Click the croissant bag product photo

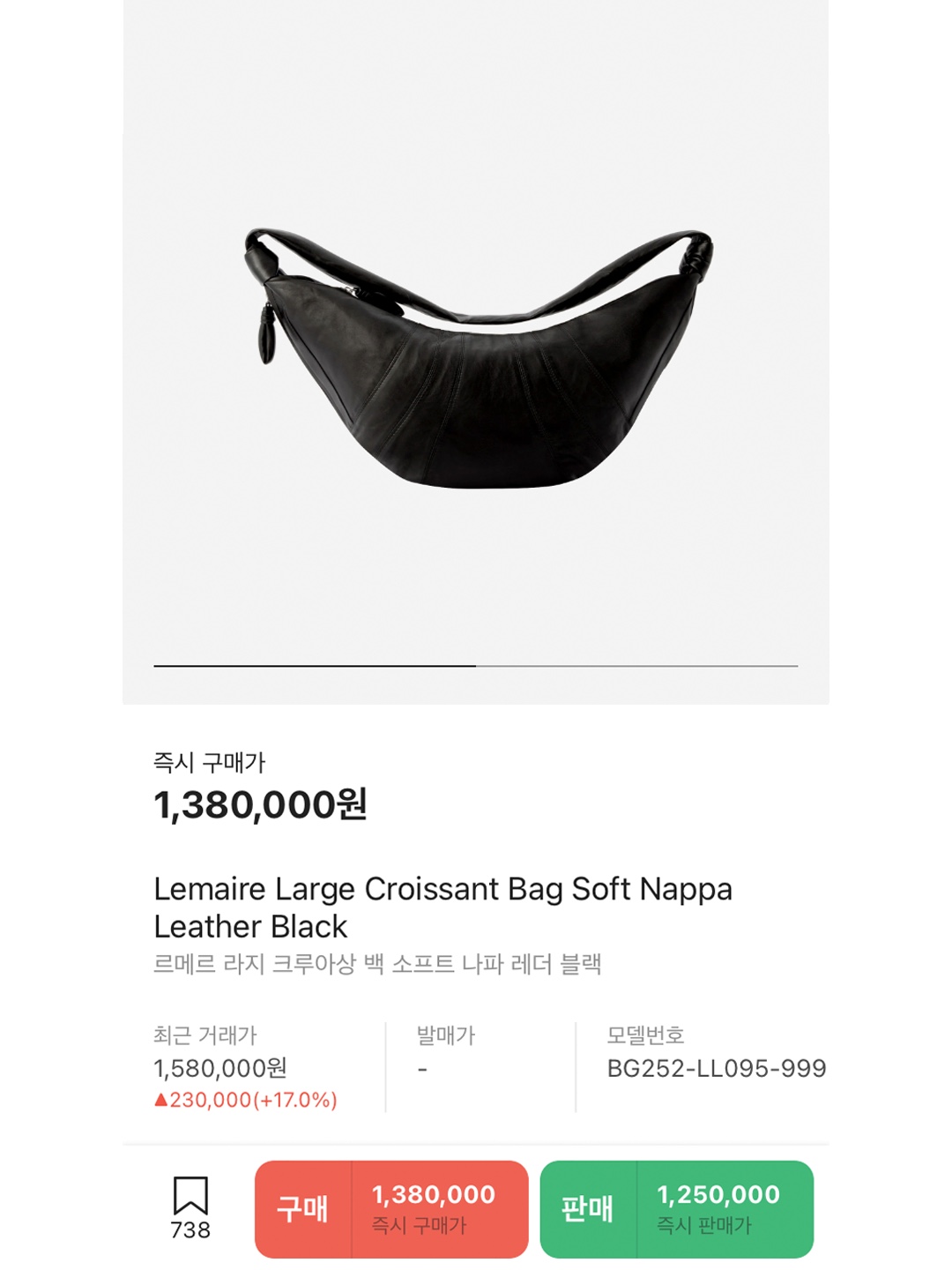pyautogui.click(x=476, y=353)
